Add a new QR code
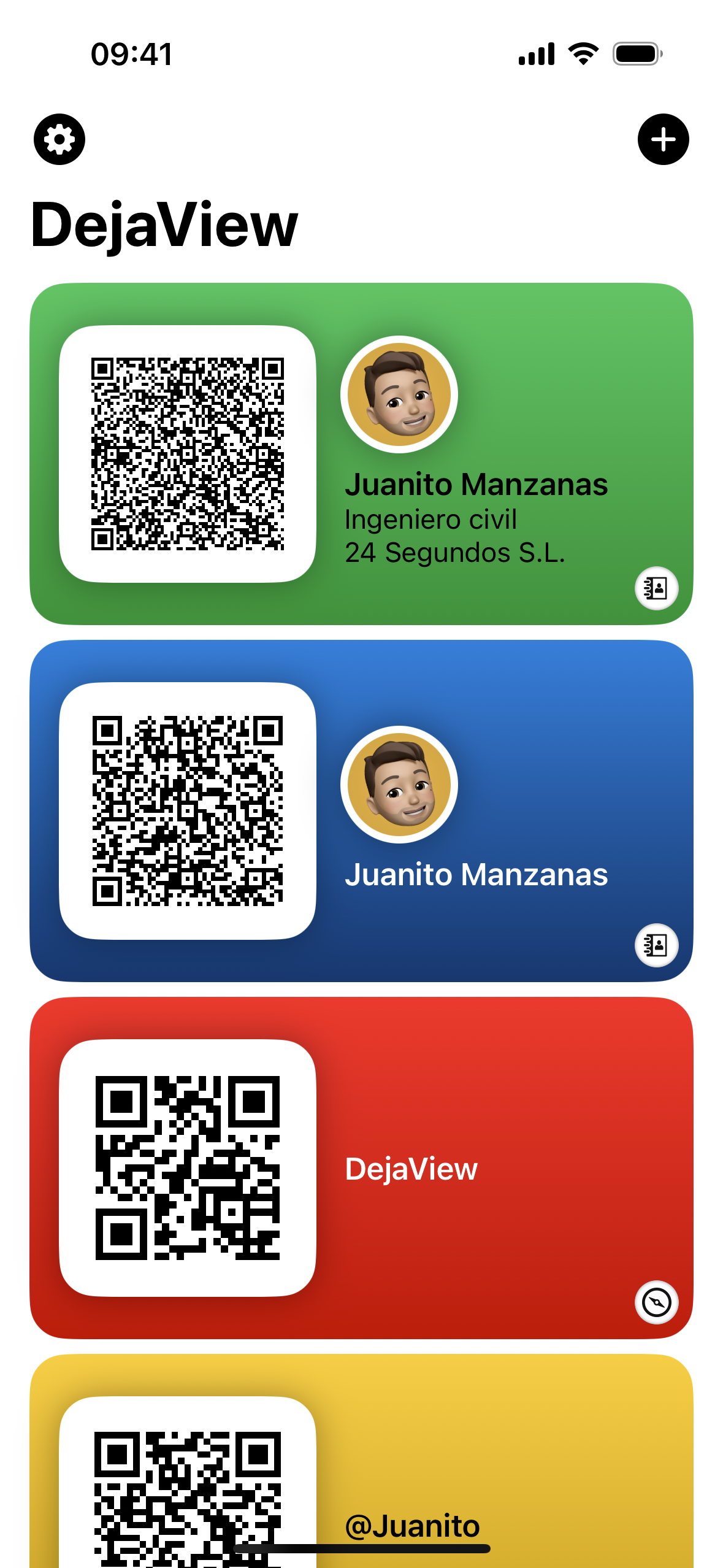Screen dimensions: 723x1568 click(x=663, y=139)
